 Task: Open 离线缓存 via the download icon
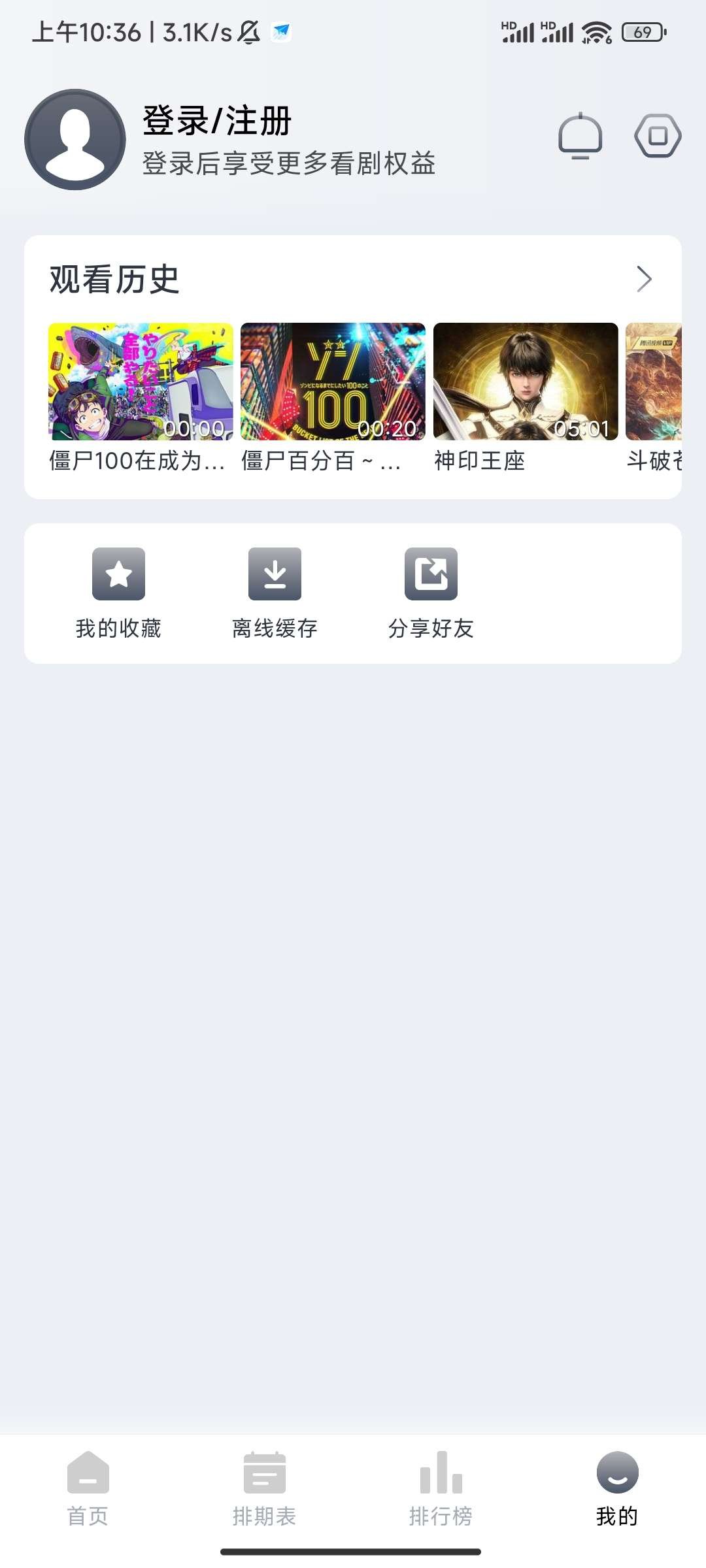(x=275, y=574)
